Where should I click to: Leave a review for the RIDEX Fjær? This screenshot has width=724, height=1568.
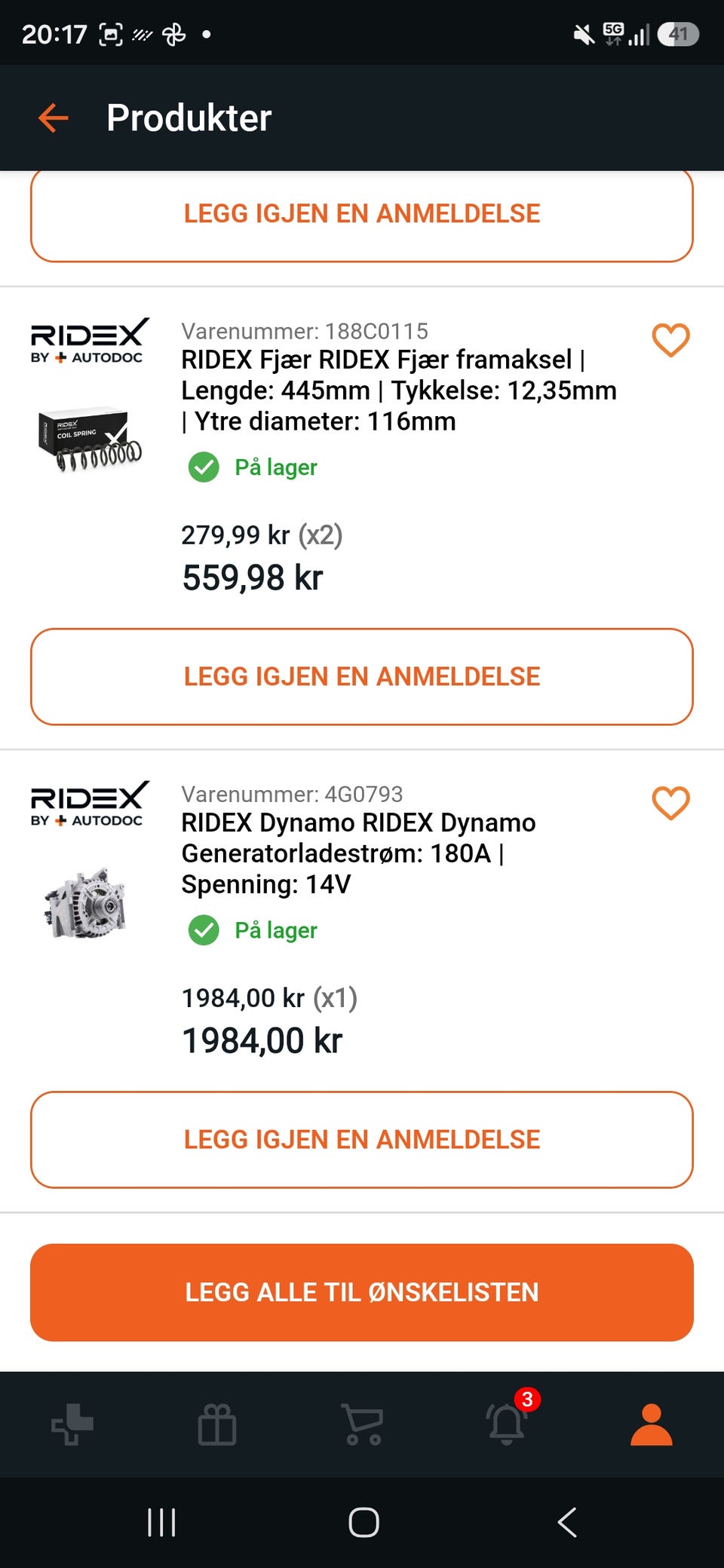coord(362,677)
